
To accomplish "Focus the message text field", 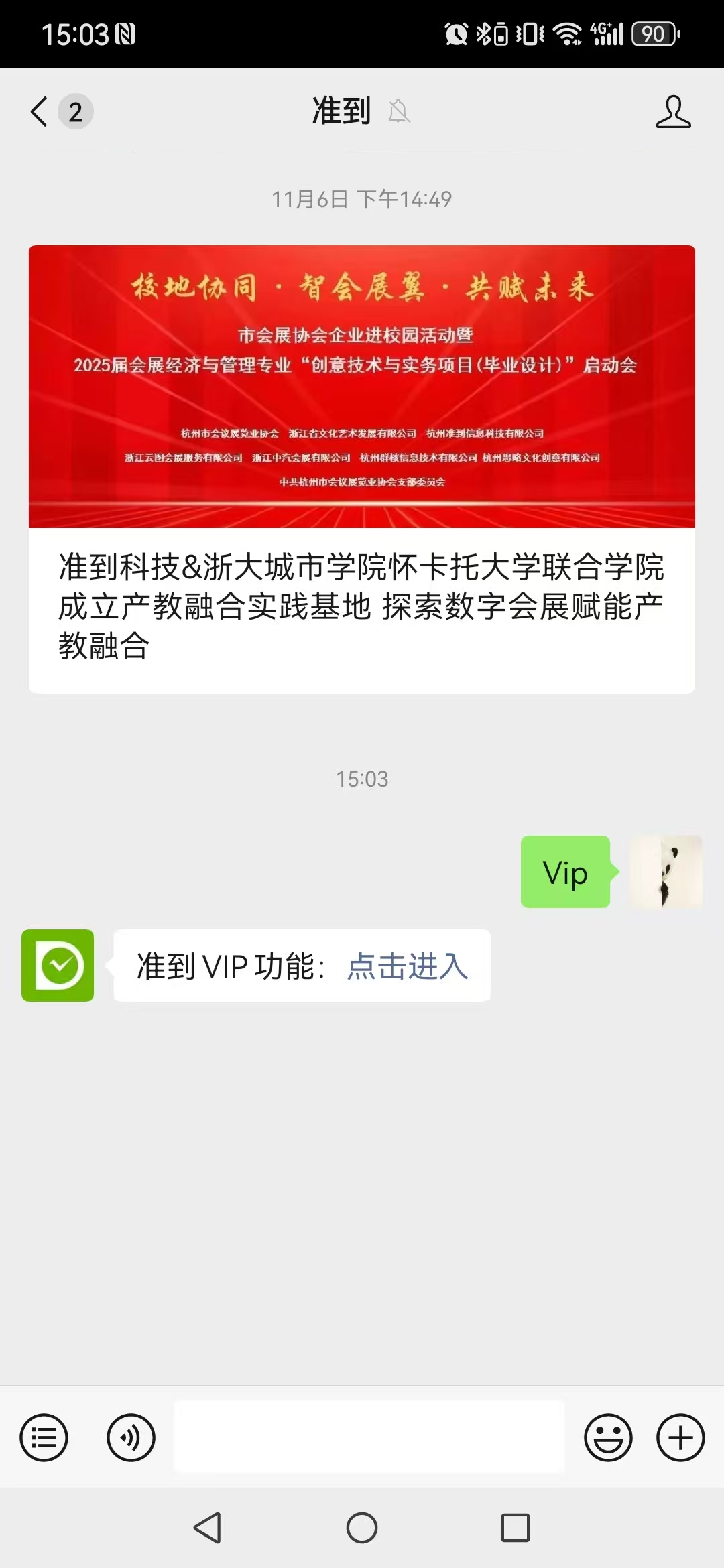I will [369, 1437].
